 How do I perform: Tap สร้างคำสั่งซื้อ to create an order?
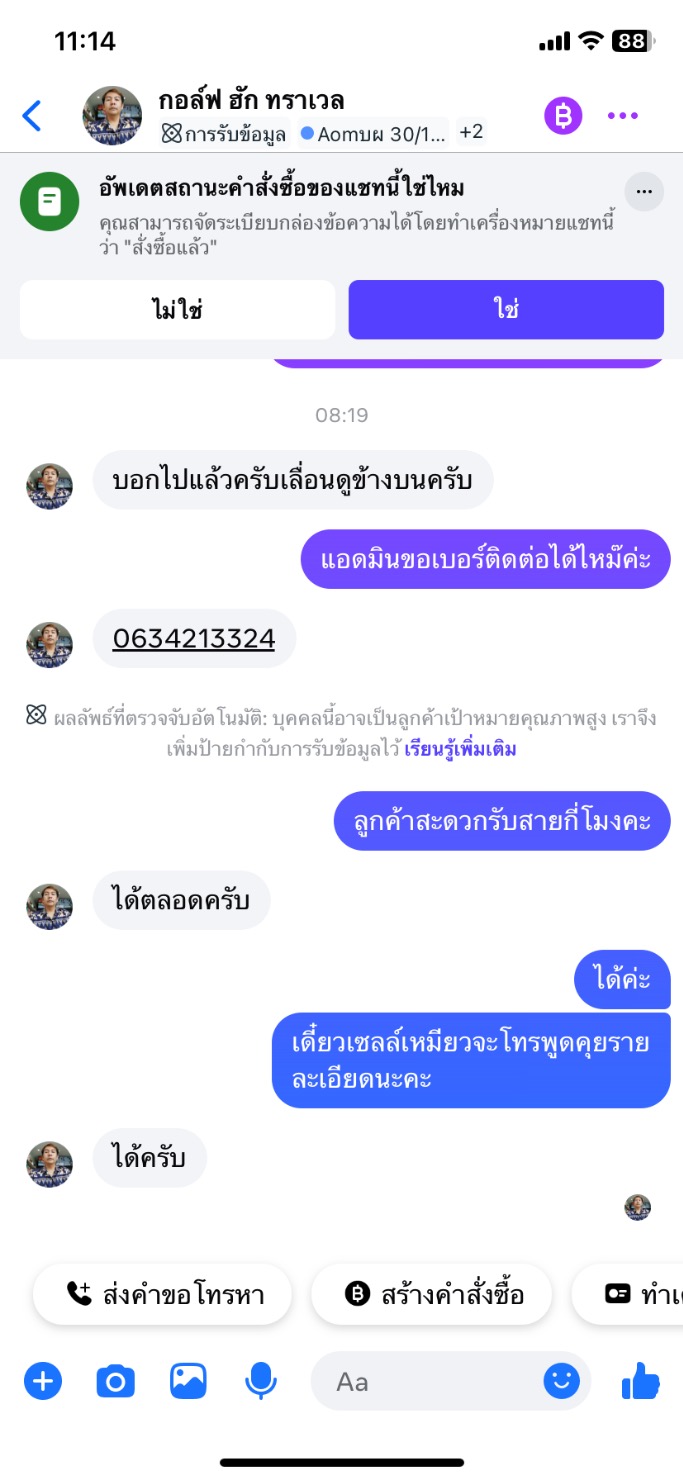[x=432, y=1295]
